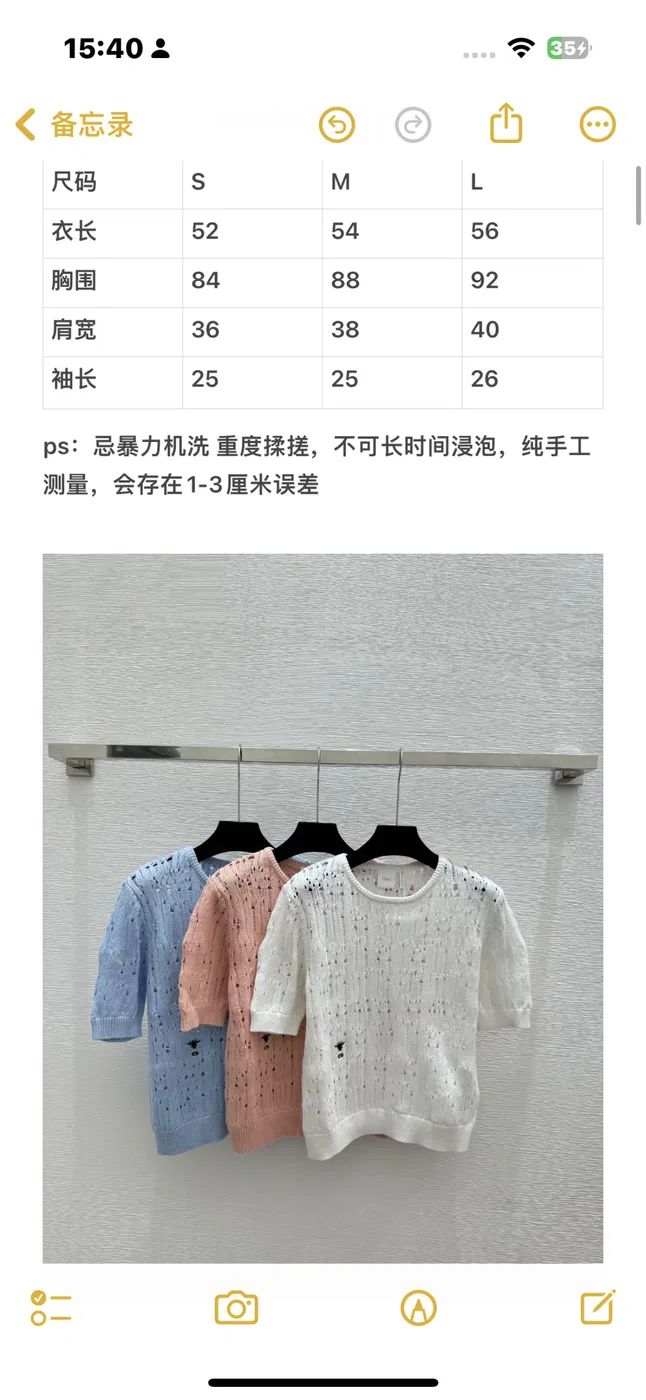Tap the redo arrow icon
Image resolution: width=646 pixels, height=1400 pixels.
[413, 125]
